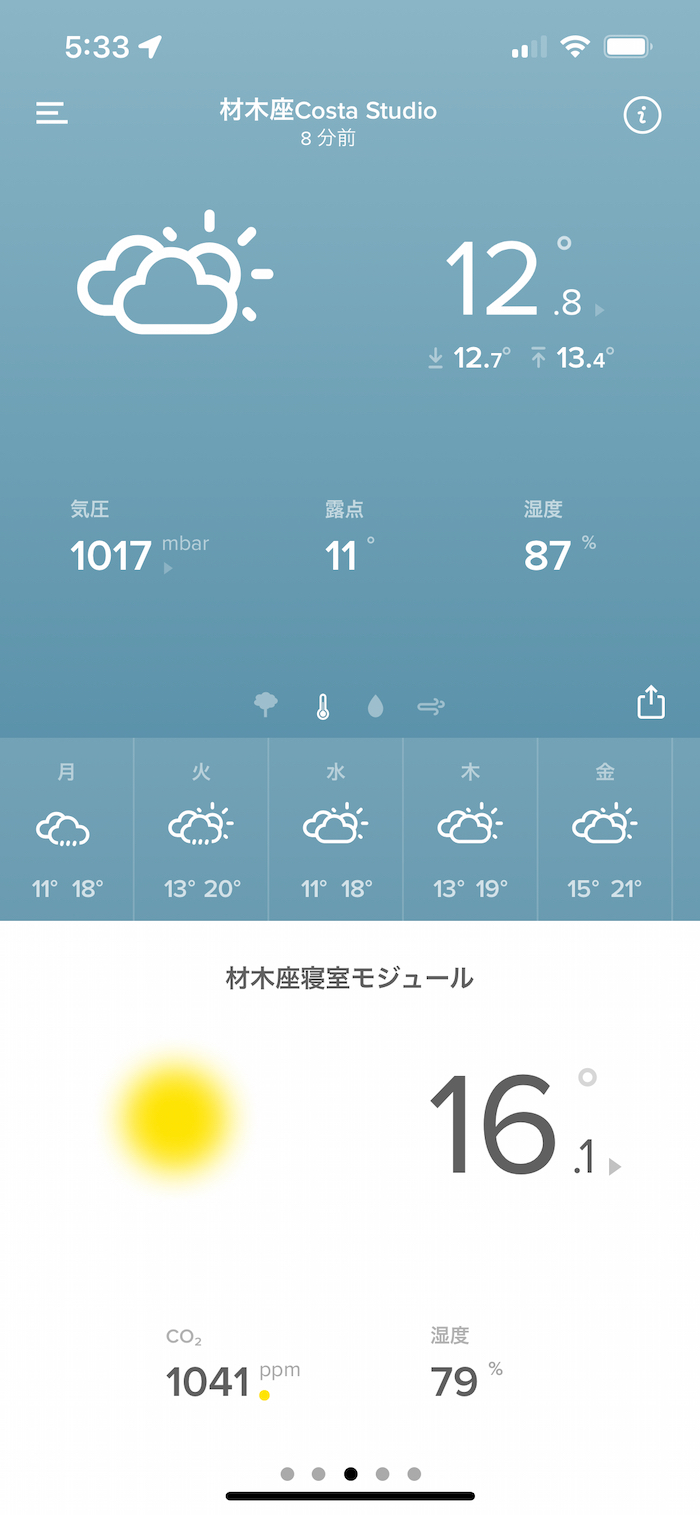Open the hamburger menu
The image size is (700, 1515).
coord(52,113)
